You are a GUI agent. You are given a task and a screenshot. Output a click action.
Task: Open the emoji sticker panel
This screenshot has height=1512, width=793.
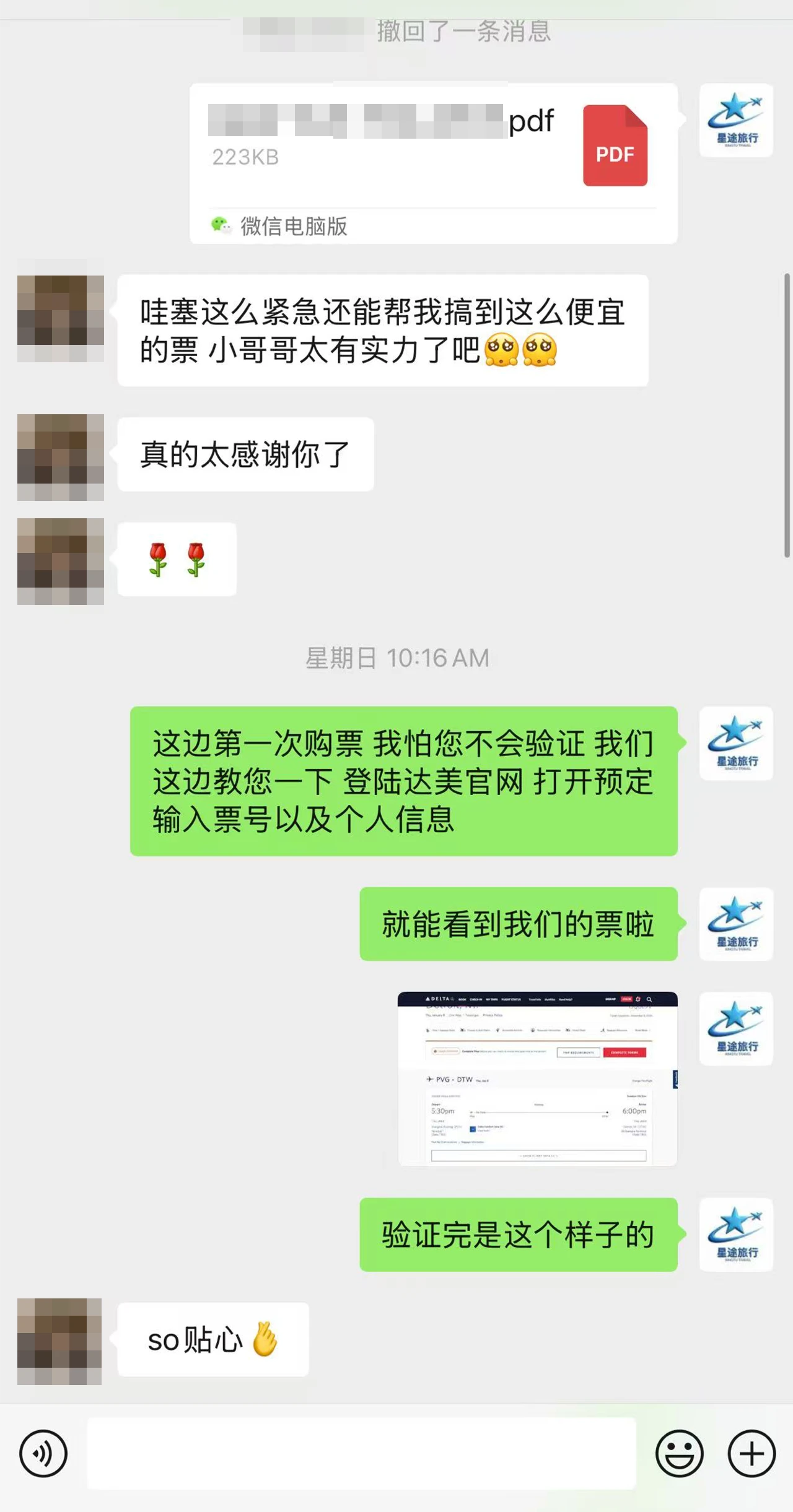point(679,1453)
